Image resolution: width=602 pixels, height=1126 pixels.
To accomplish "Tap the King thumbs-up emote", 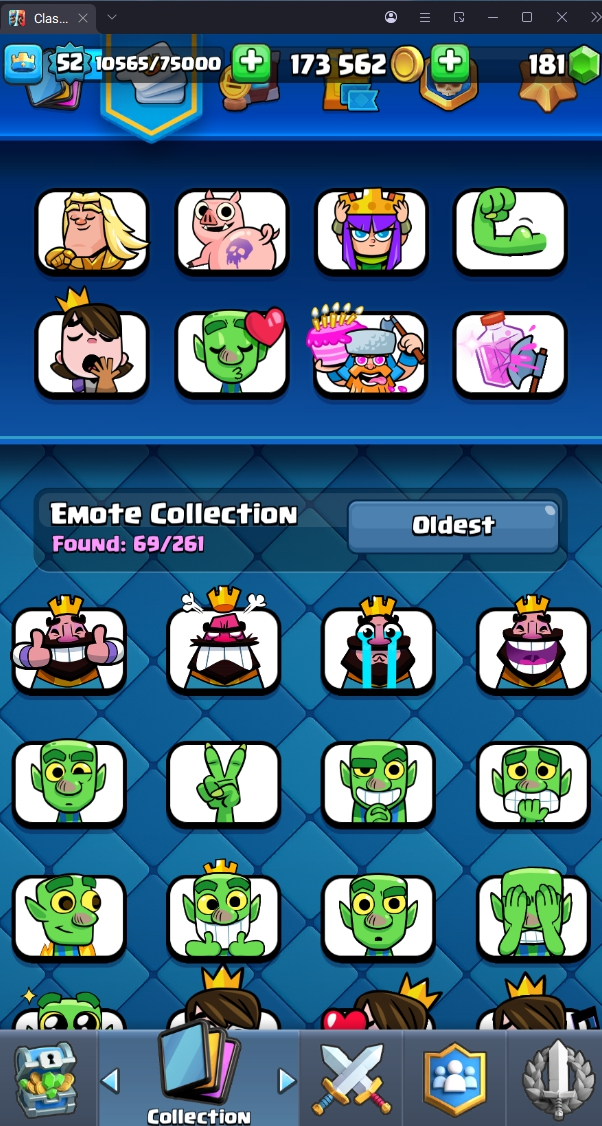I will click(x=69, y=650).
